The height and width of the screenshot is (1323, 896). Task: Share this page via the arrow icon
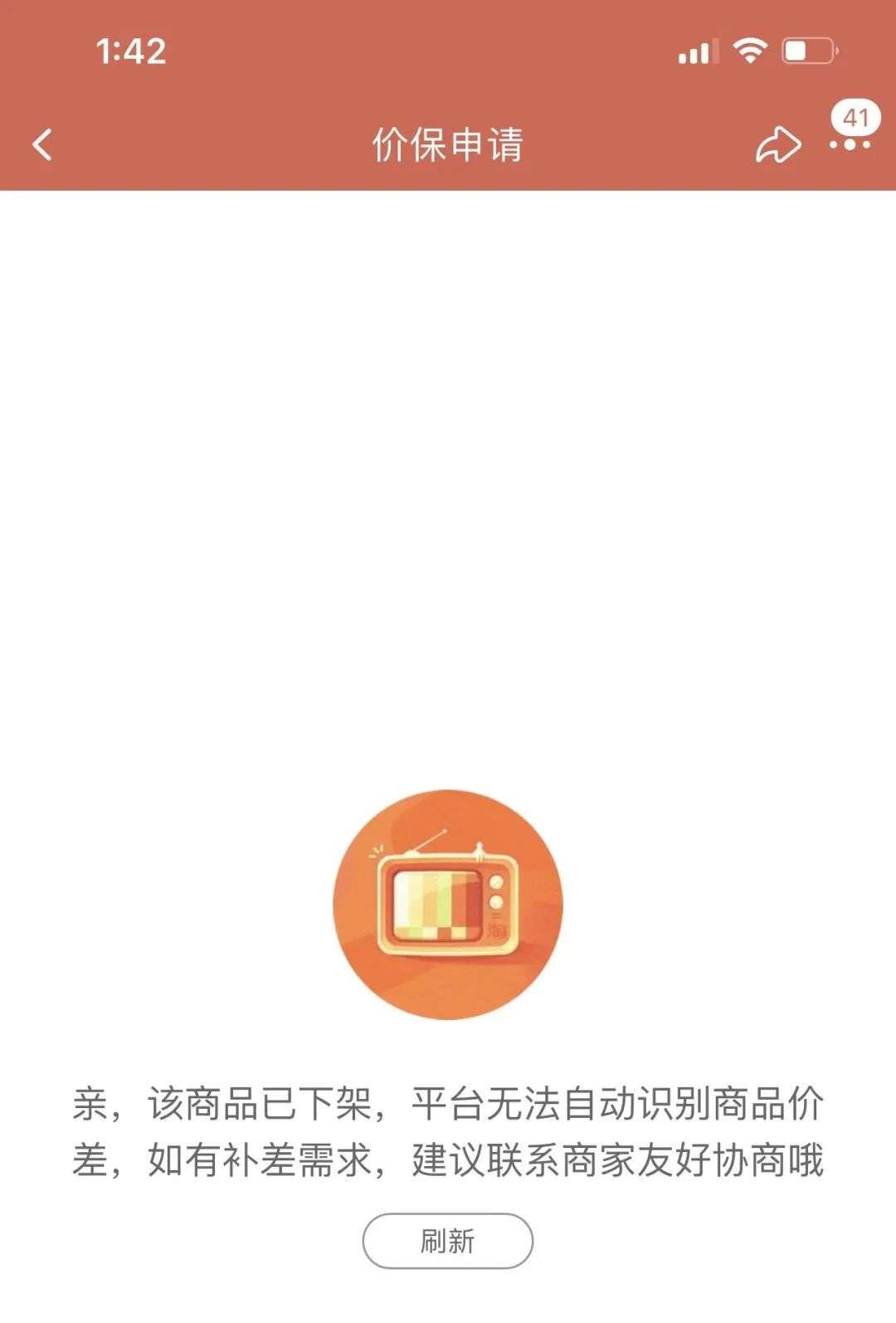pyautogui.click(x=777, y=145)
